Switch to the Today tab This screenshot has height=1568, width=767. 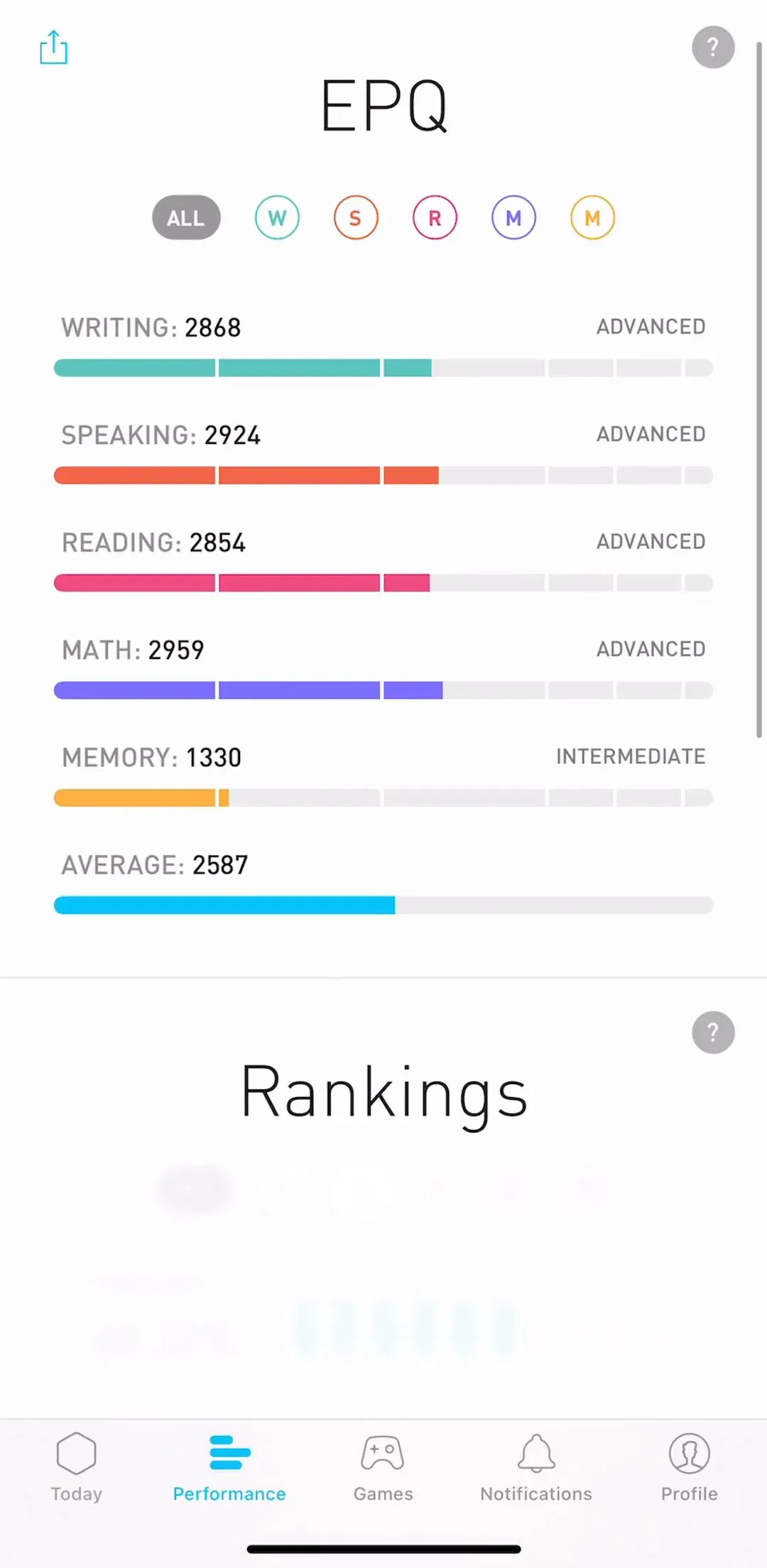77,1467
